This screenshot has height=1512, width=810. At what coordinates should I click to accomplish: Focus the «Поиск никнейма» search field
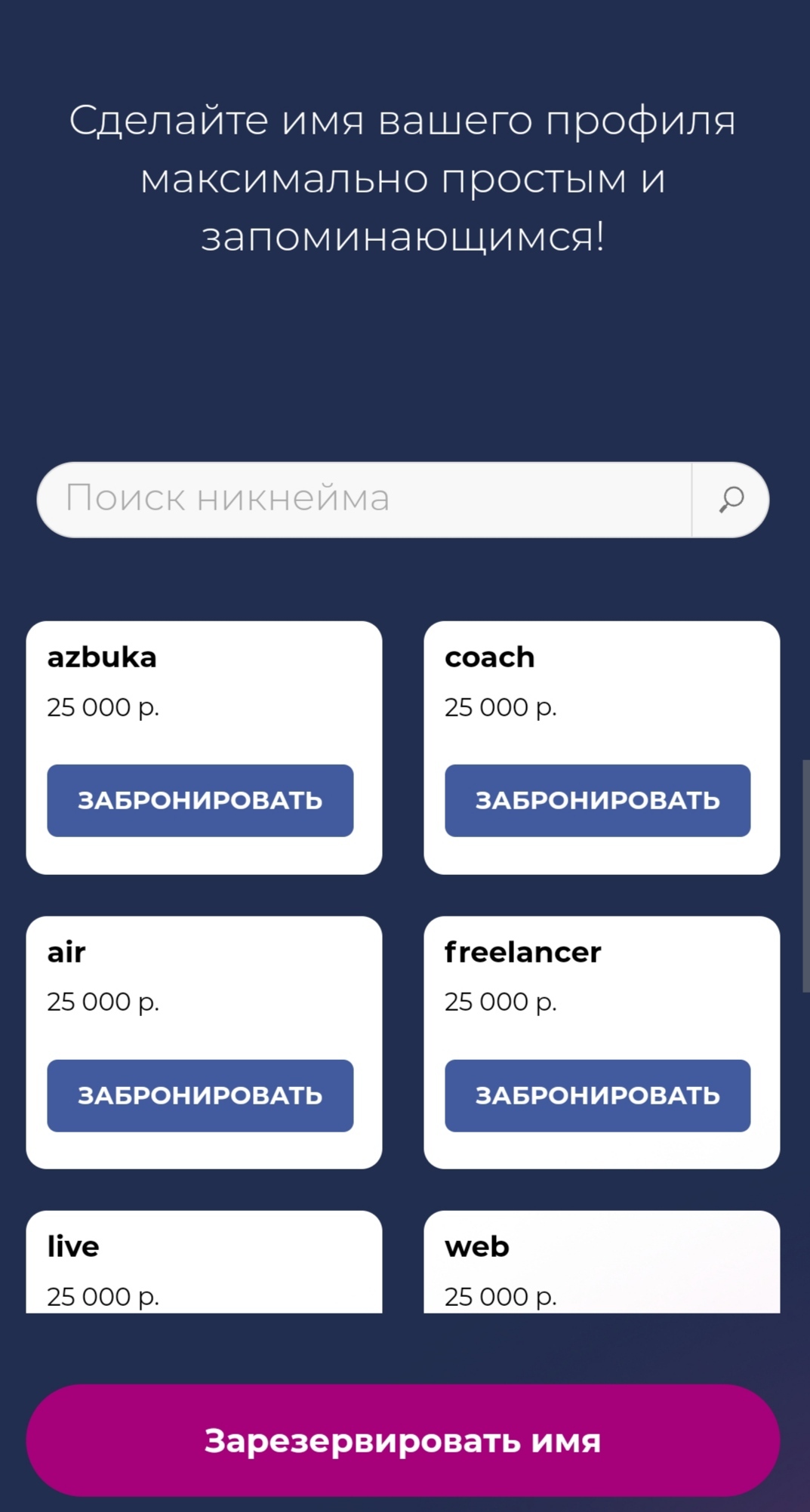point(362,500)
